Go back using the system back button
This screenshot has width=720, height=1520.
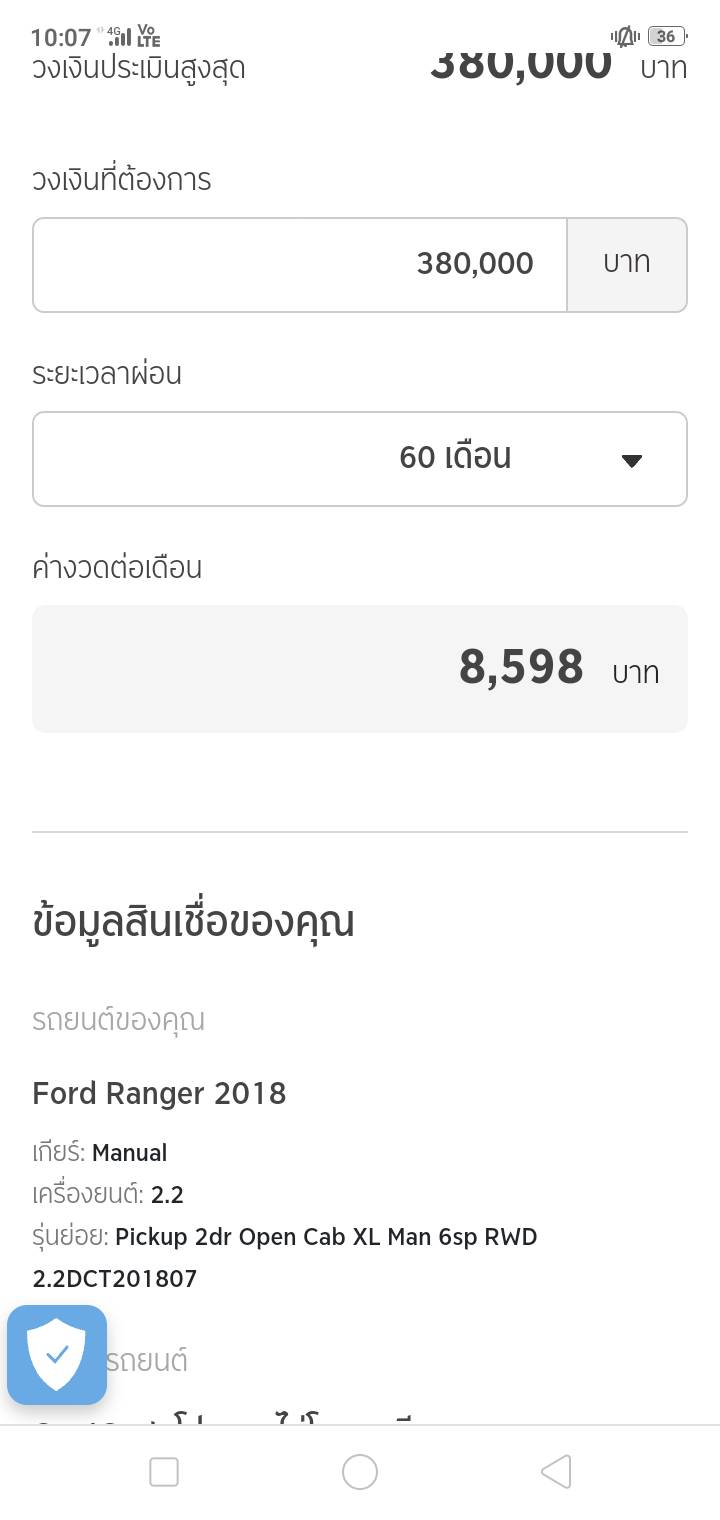click(556, 1472)
